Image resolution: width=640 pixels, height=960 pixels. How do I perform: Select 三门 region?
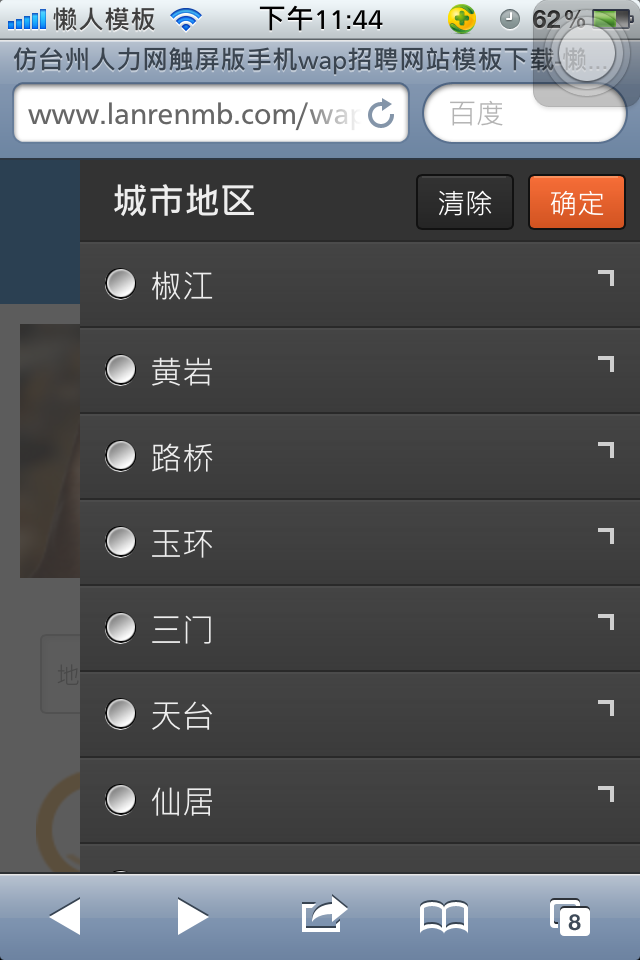pos(121,629)
